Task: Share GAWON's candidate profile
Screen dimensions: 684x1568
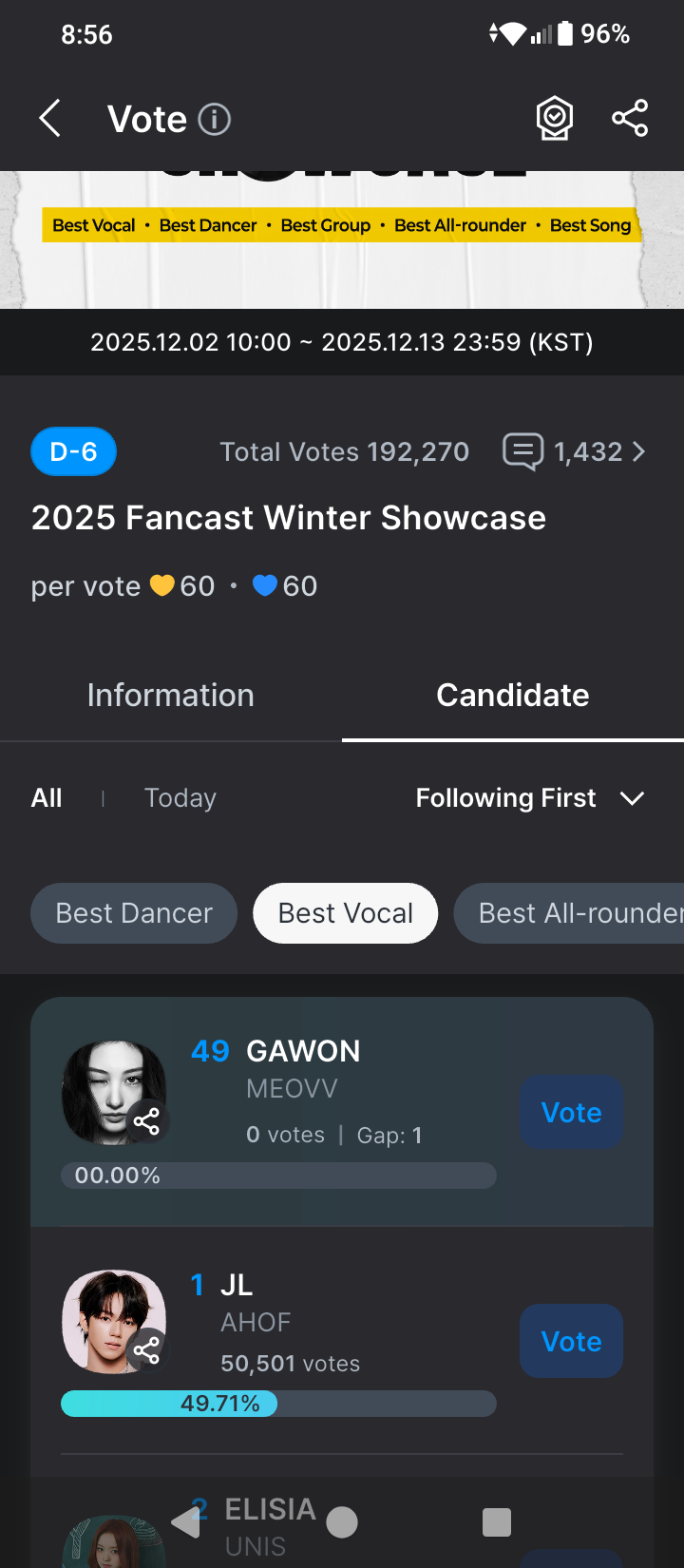Action: (147, 1122)
